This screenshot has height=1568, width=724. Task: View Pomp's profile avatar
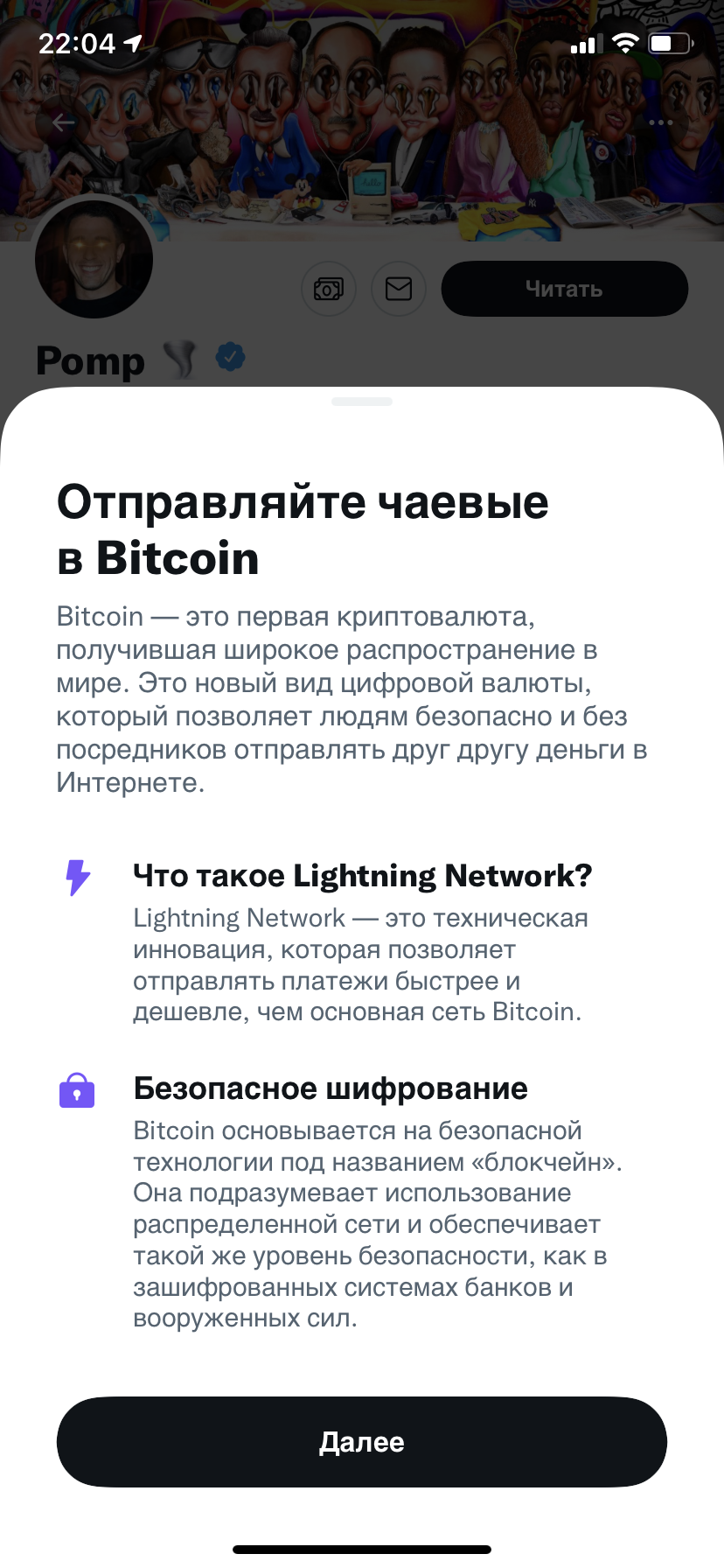[94, 260]
